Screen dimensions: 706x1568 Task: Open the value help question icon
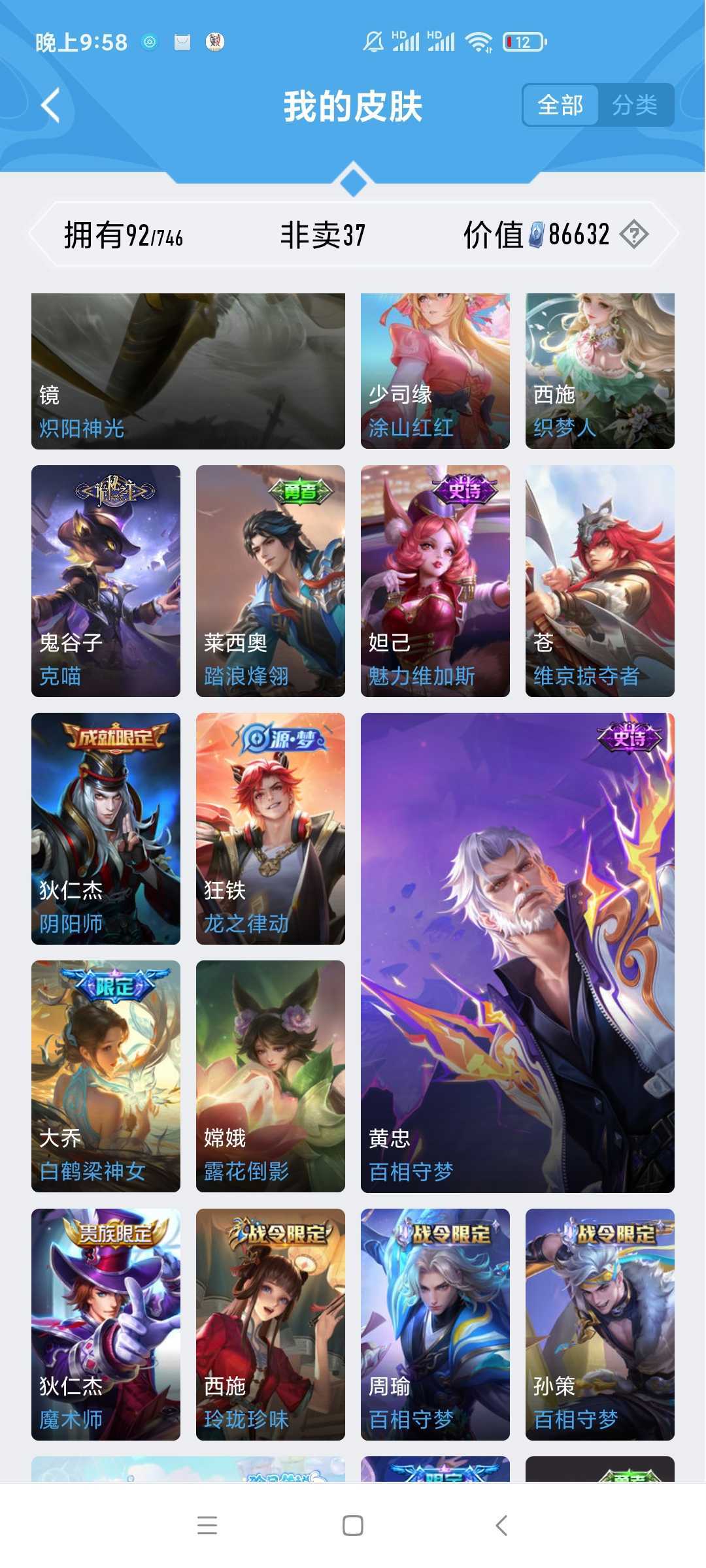point(634,235)
